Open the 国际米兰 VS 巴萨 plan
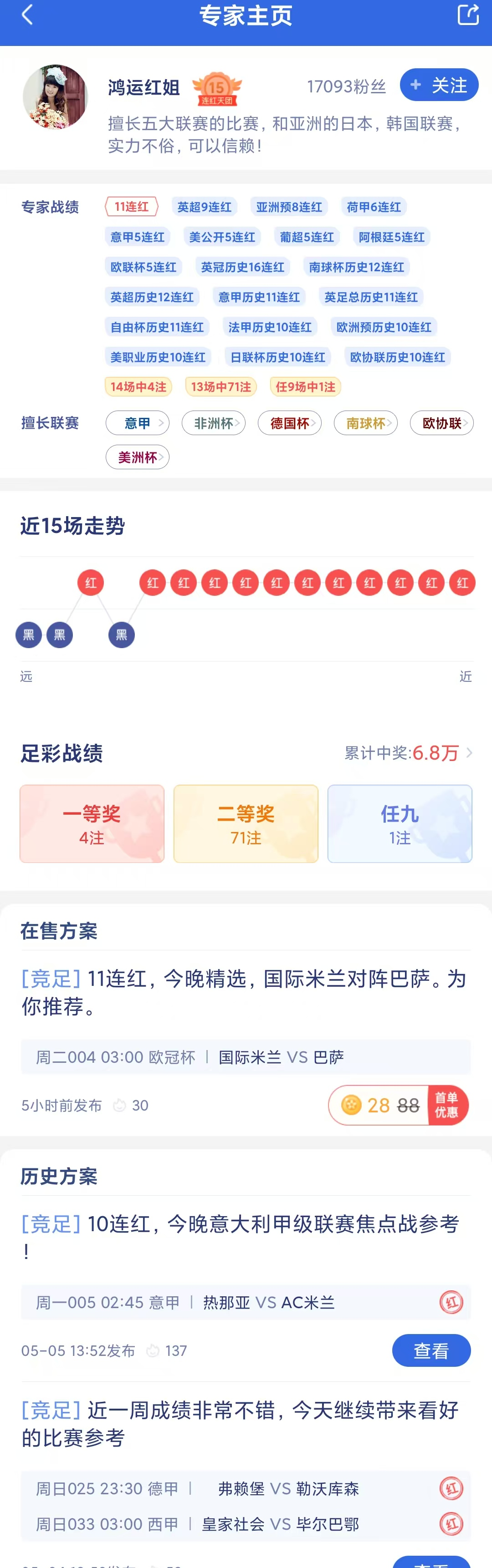The width and height of the screenshot is (492, 1568). (244, 992)
